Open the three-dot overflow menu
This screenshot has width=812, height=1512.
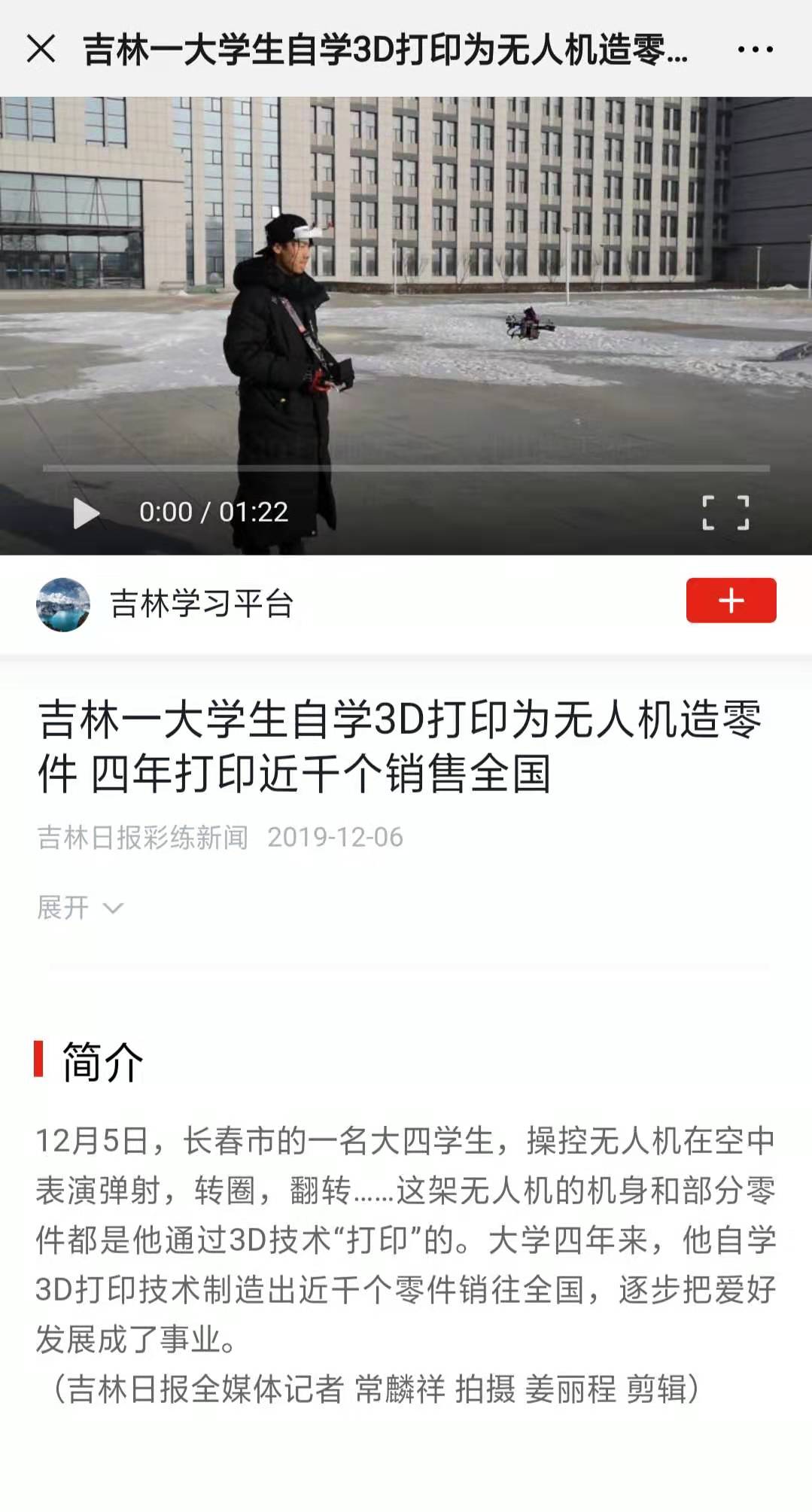point(754,50)
